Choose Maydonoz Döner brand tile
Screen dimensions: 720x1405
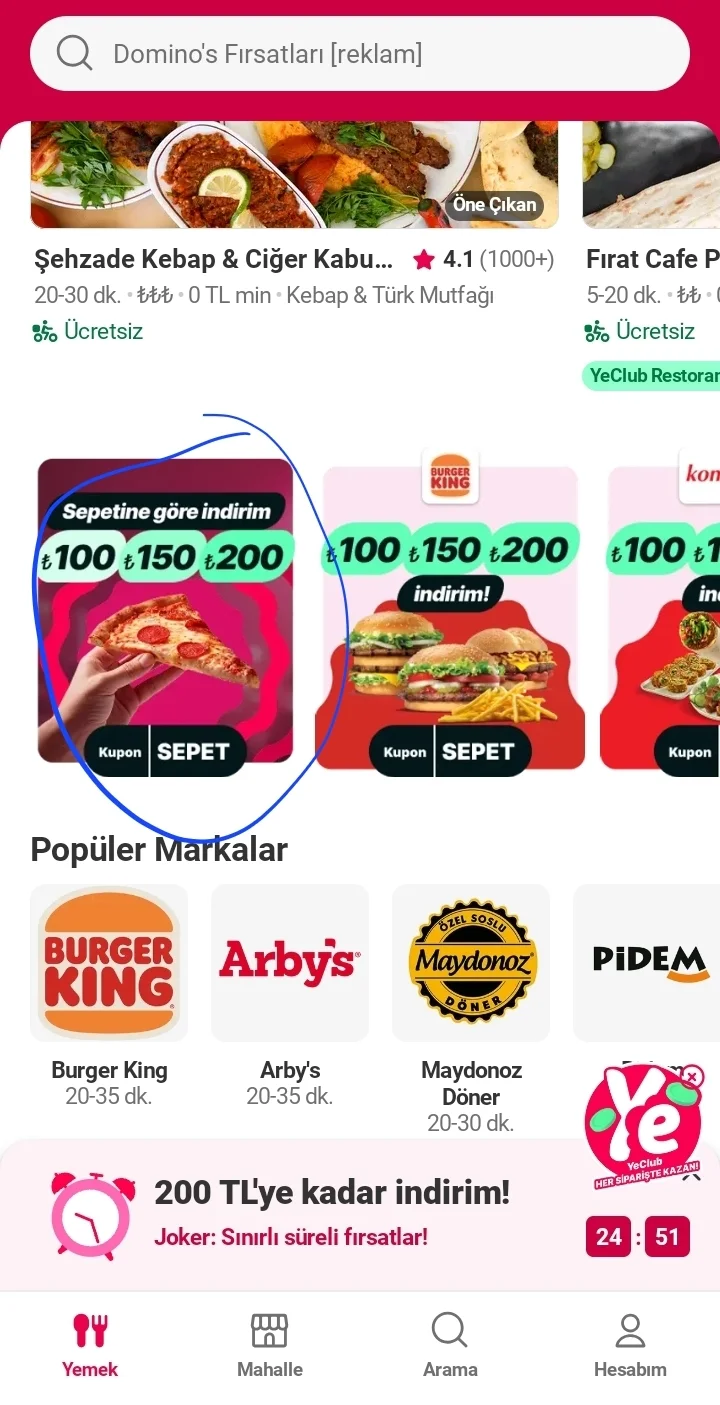coord(471,962)
